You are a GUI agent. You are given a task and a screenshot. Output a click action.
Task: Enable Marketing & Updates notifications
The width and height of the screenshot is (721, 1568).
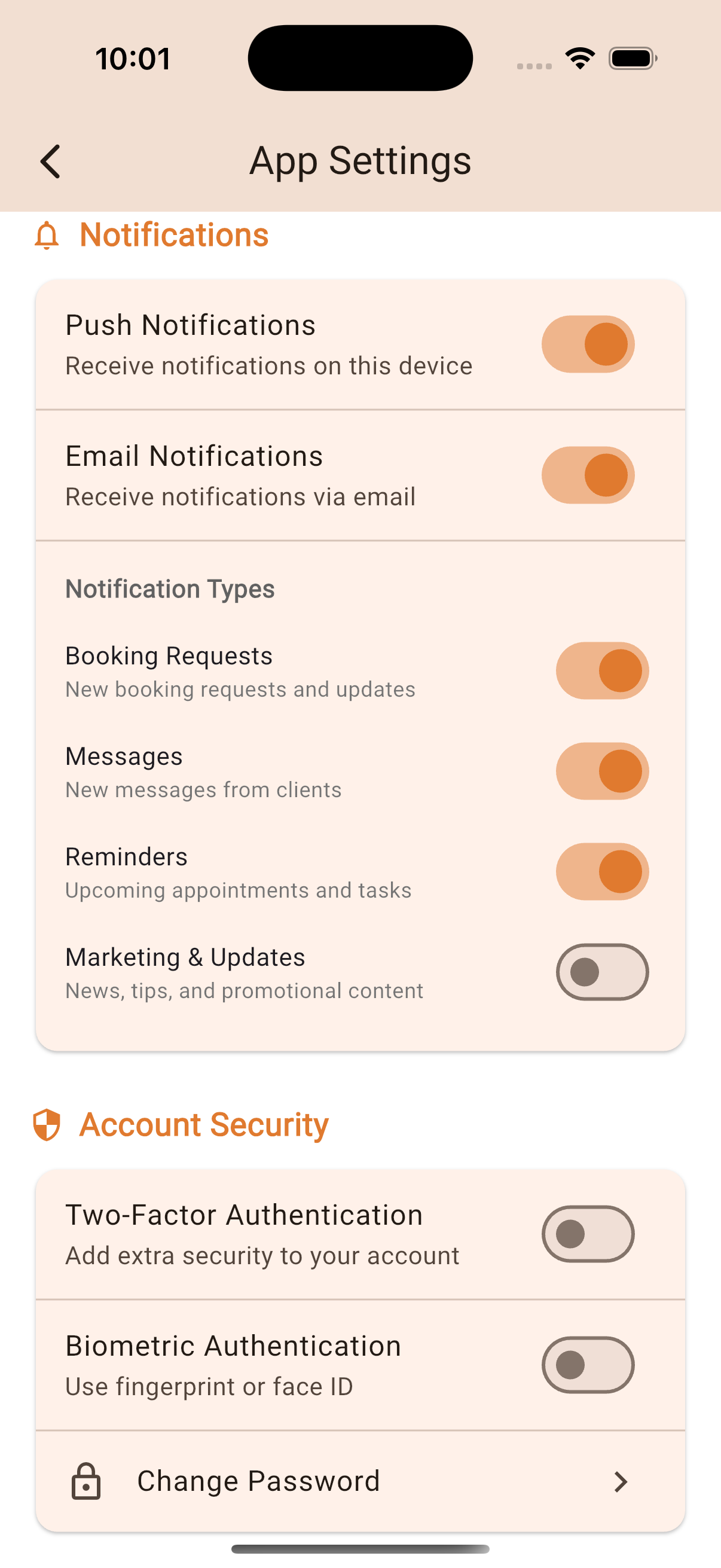601,971
